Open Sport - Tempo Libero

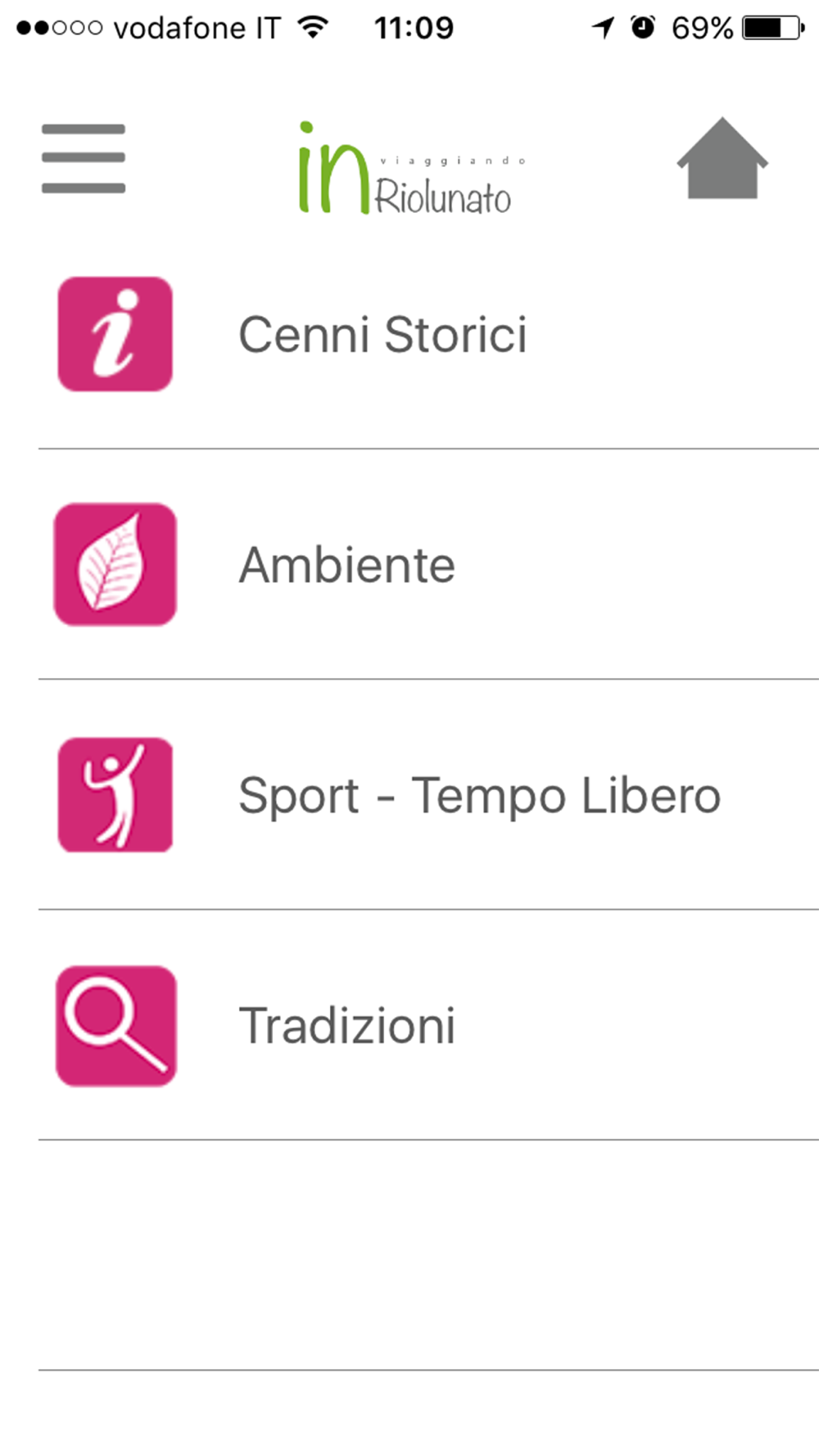(x=479, y=795)
